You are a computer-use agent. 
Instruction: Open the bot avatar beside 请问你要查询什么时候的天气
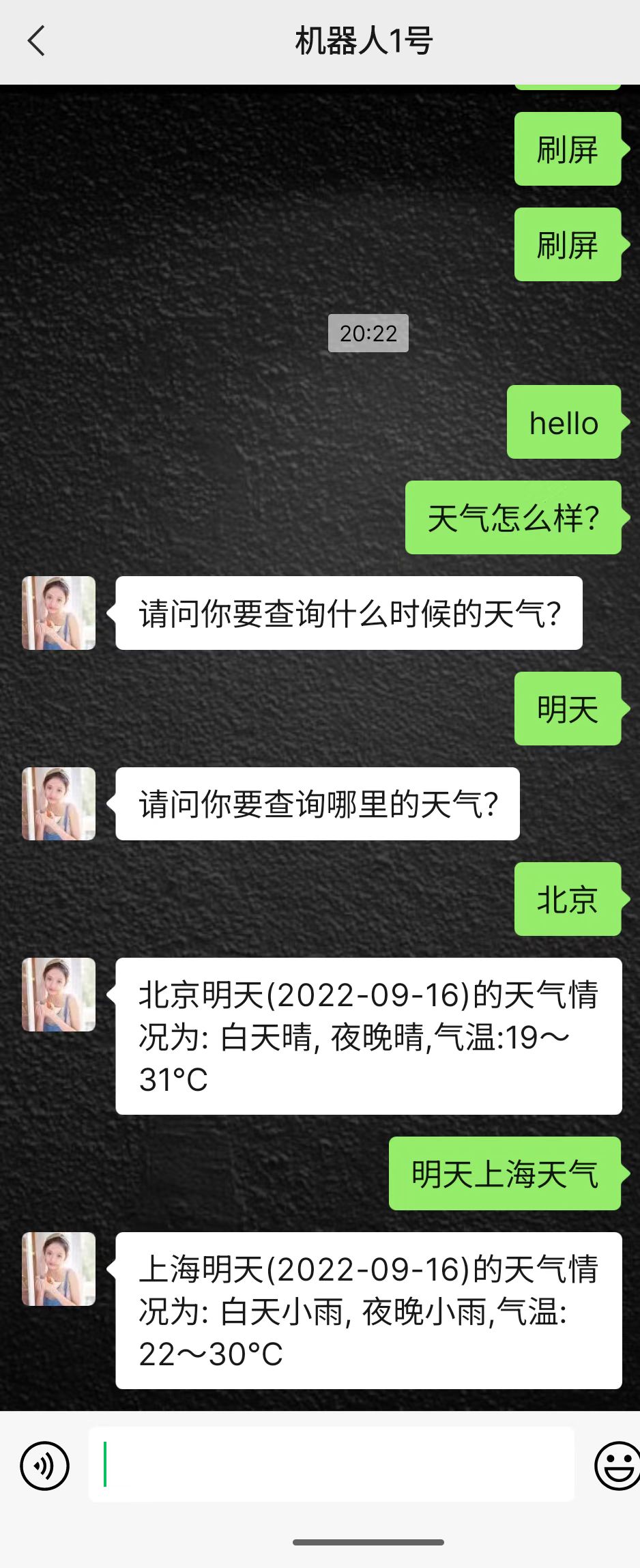59,613
